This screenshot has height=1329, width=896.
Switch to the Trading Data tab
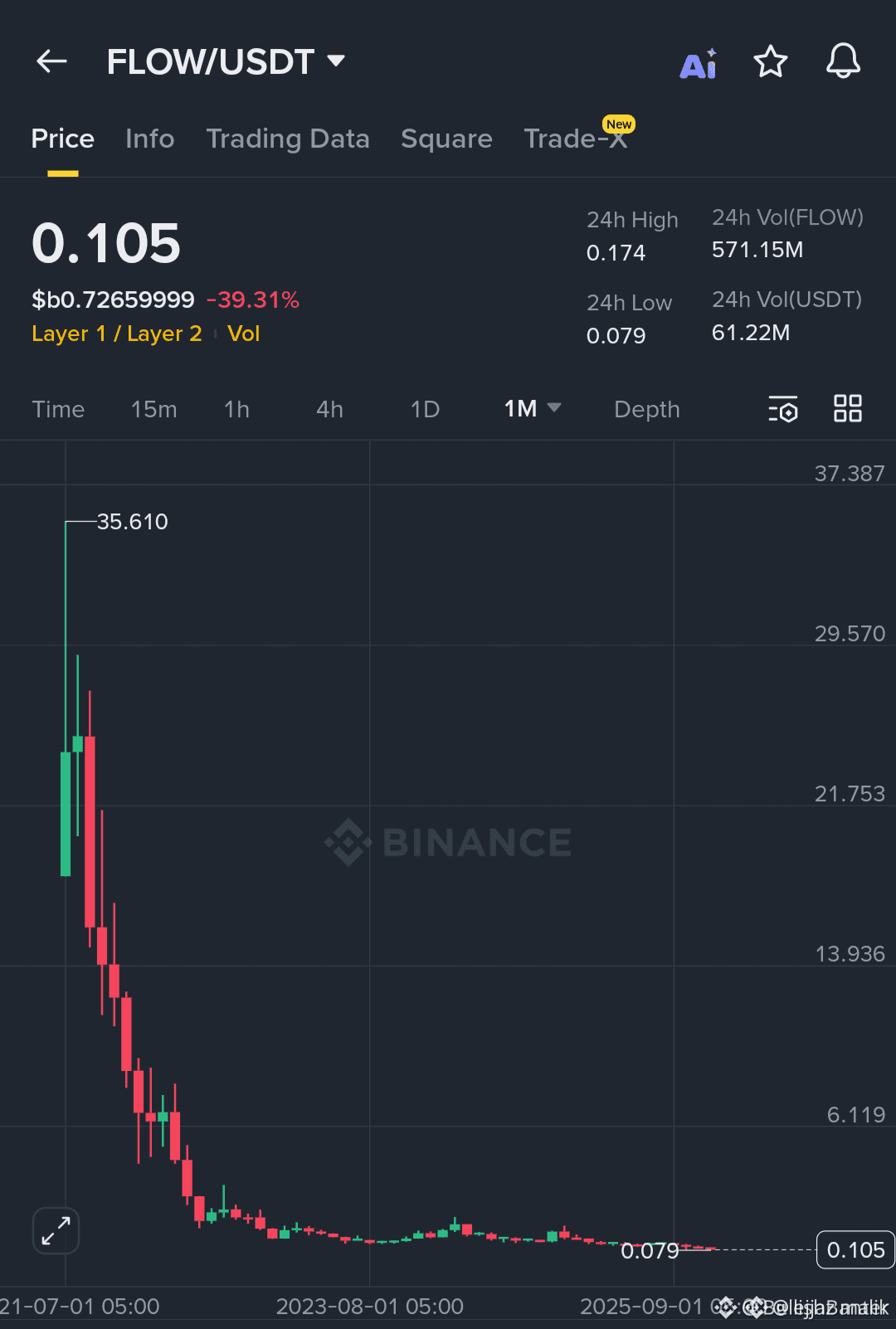(288, 139)
